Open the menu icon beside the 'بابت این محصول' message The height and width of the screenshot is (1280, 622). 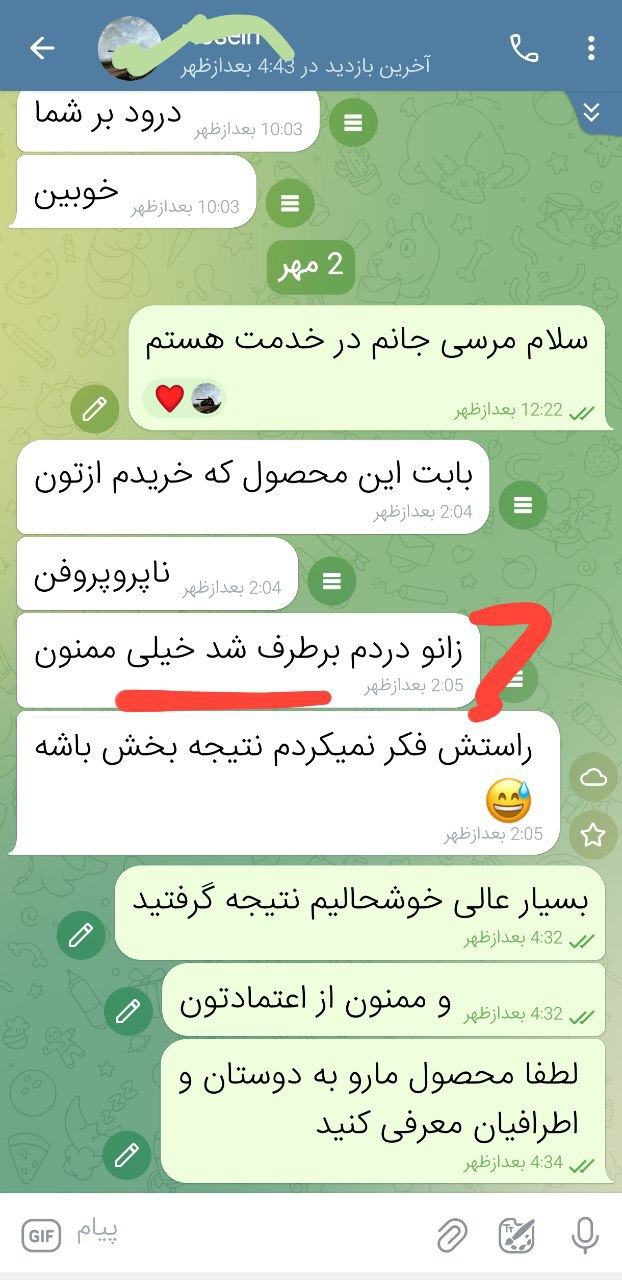click(522, 506)
